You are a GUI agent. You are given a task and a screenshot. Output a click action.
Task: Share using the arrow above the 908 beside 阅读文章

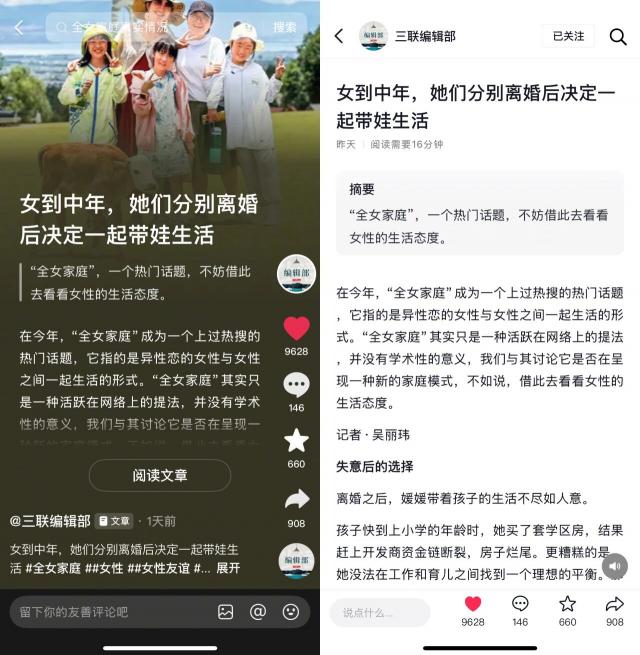[296, 499]
